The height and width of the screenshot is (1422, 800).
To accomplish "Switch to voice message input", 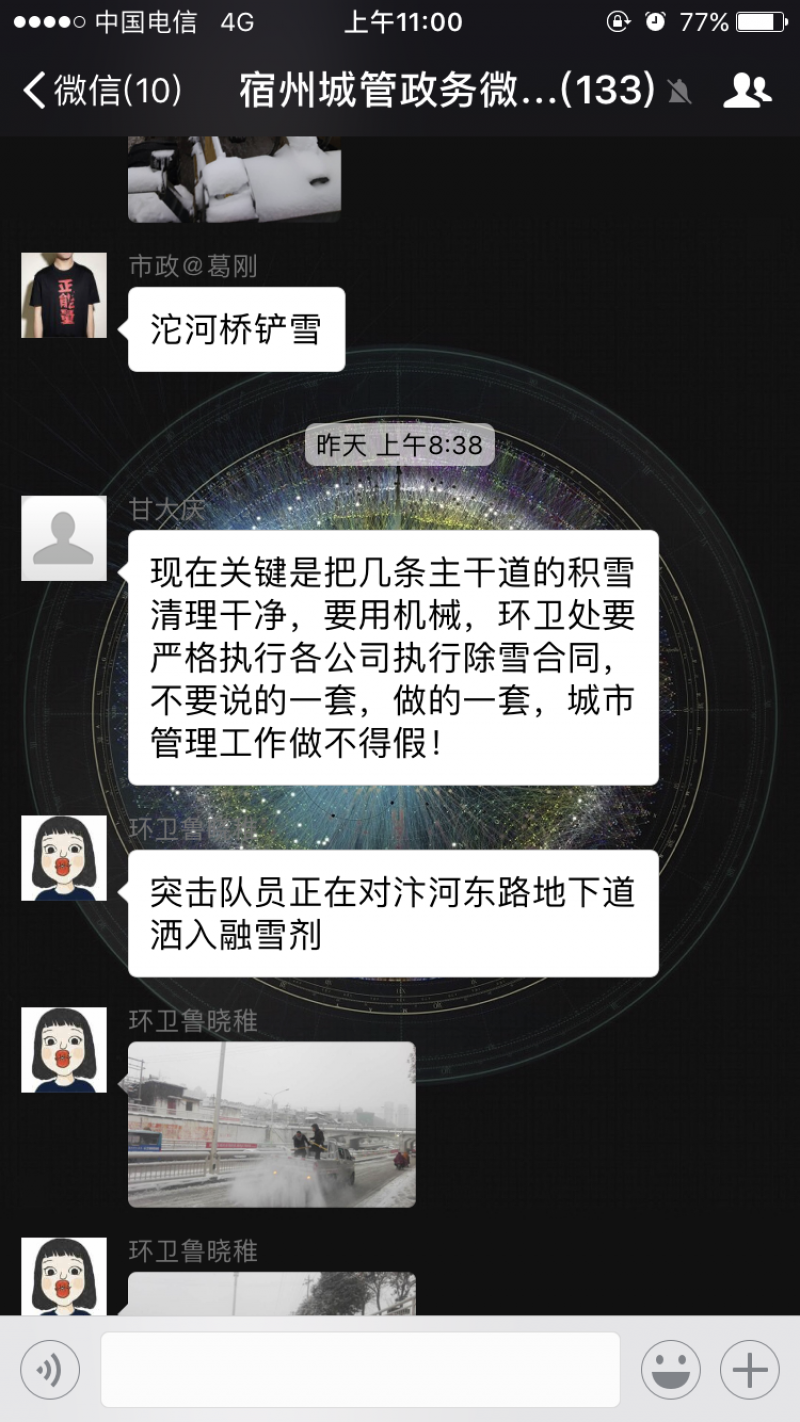I will pos(50,1369).
